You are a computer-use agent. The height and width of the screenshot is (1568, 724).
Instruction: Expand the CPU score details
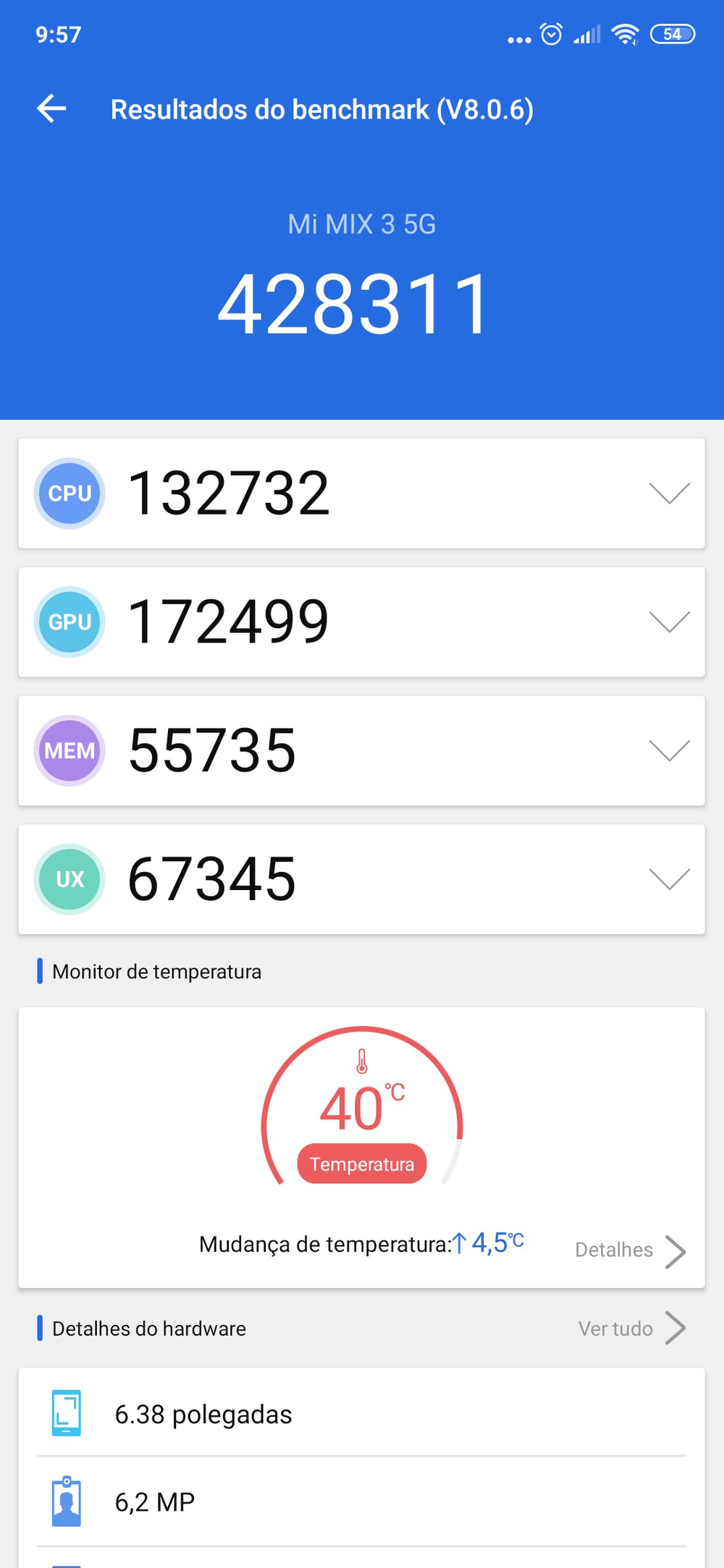click(x=669, y=493)
